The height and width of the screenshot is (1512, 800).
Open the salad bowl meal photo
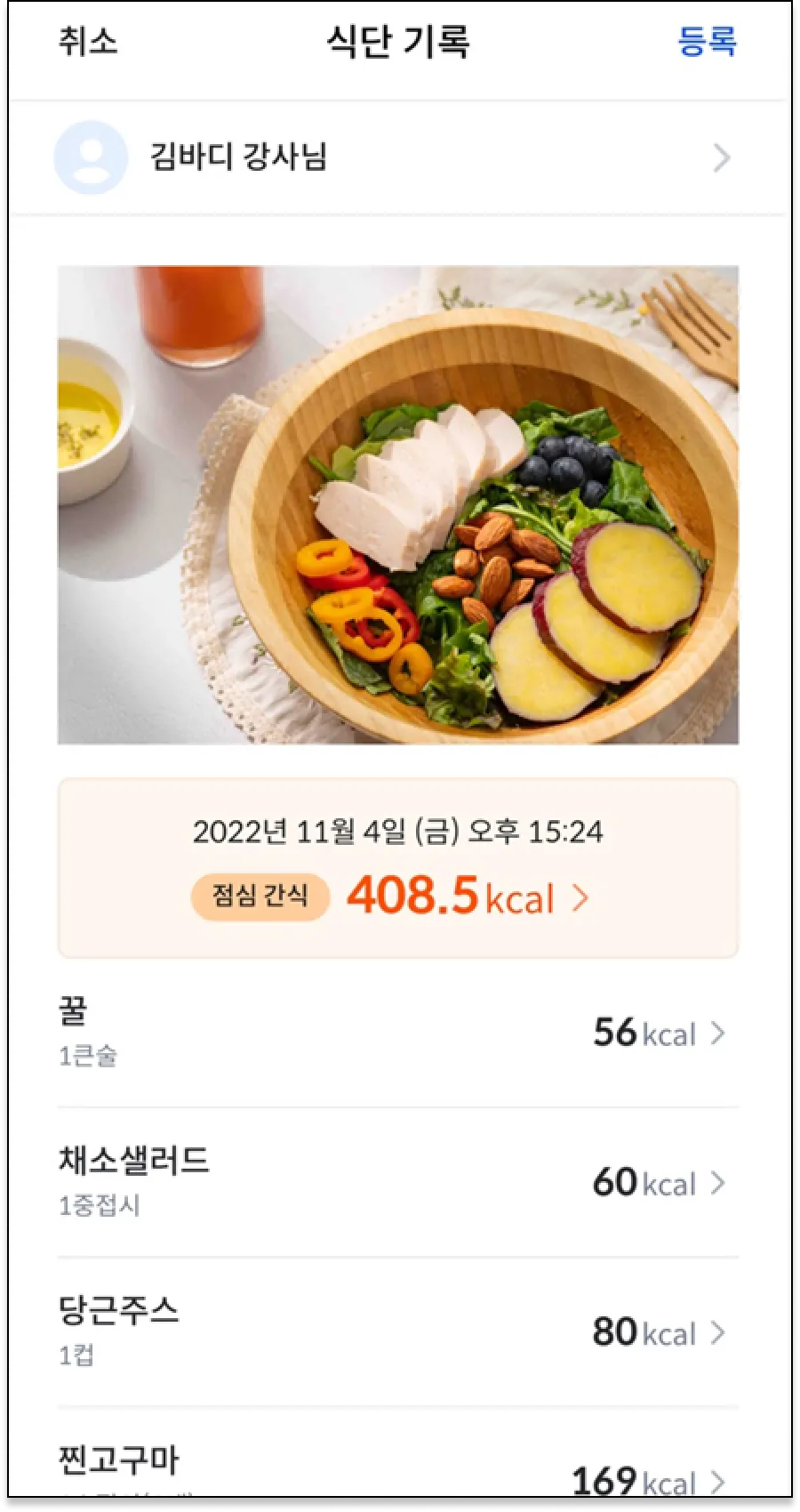click(397, 504)
